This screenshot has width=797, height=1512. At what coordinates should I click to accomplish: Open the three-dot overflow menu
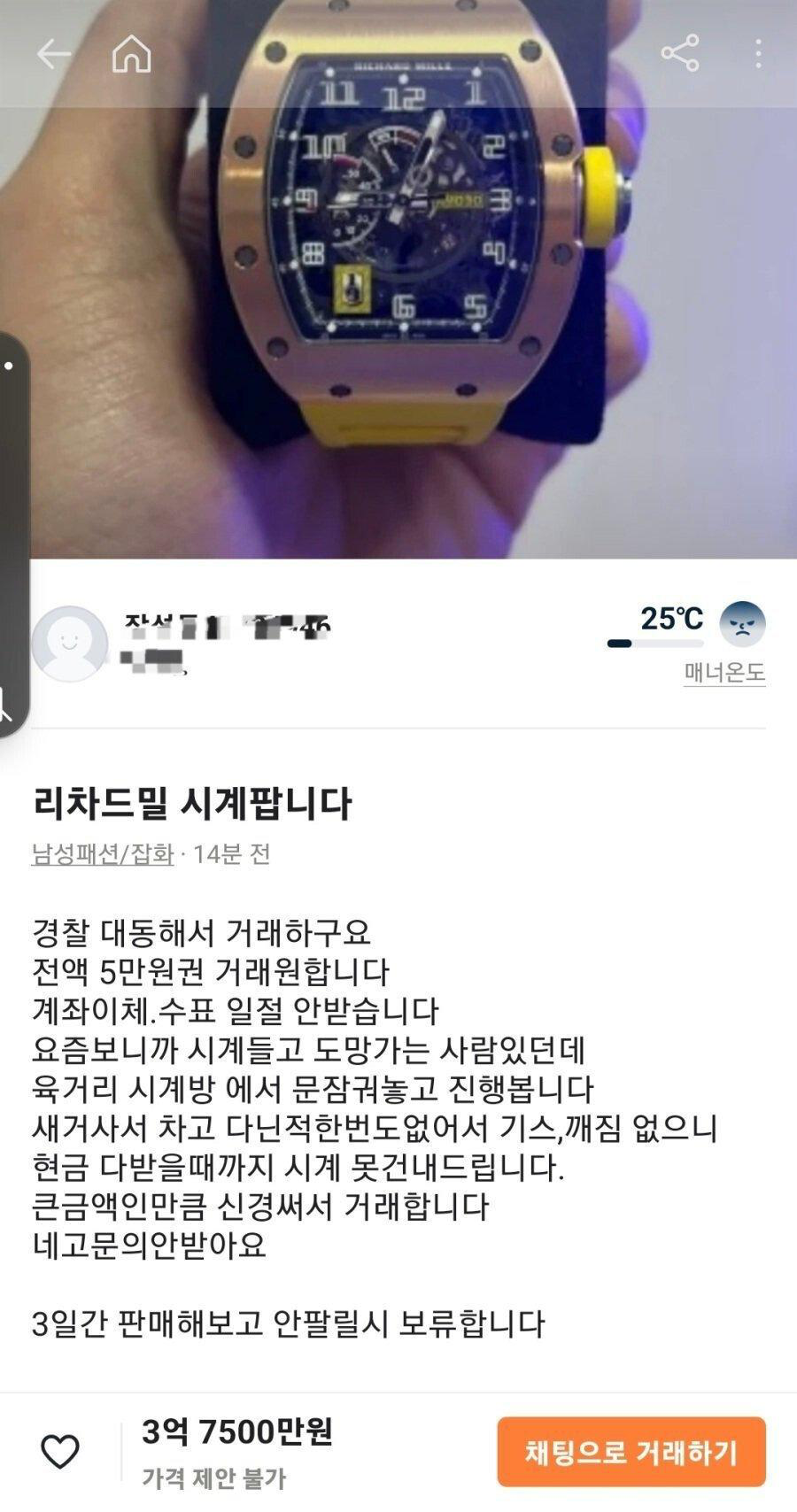click(x=758, y=54)
